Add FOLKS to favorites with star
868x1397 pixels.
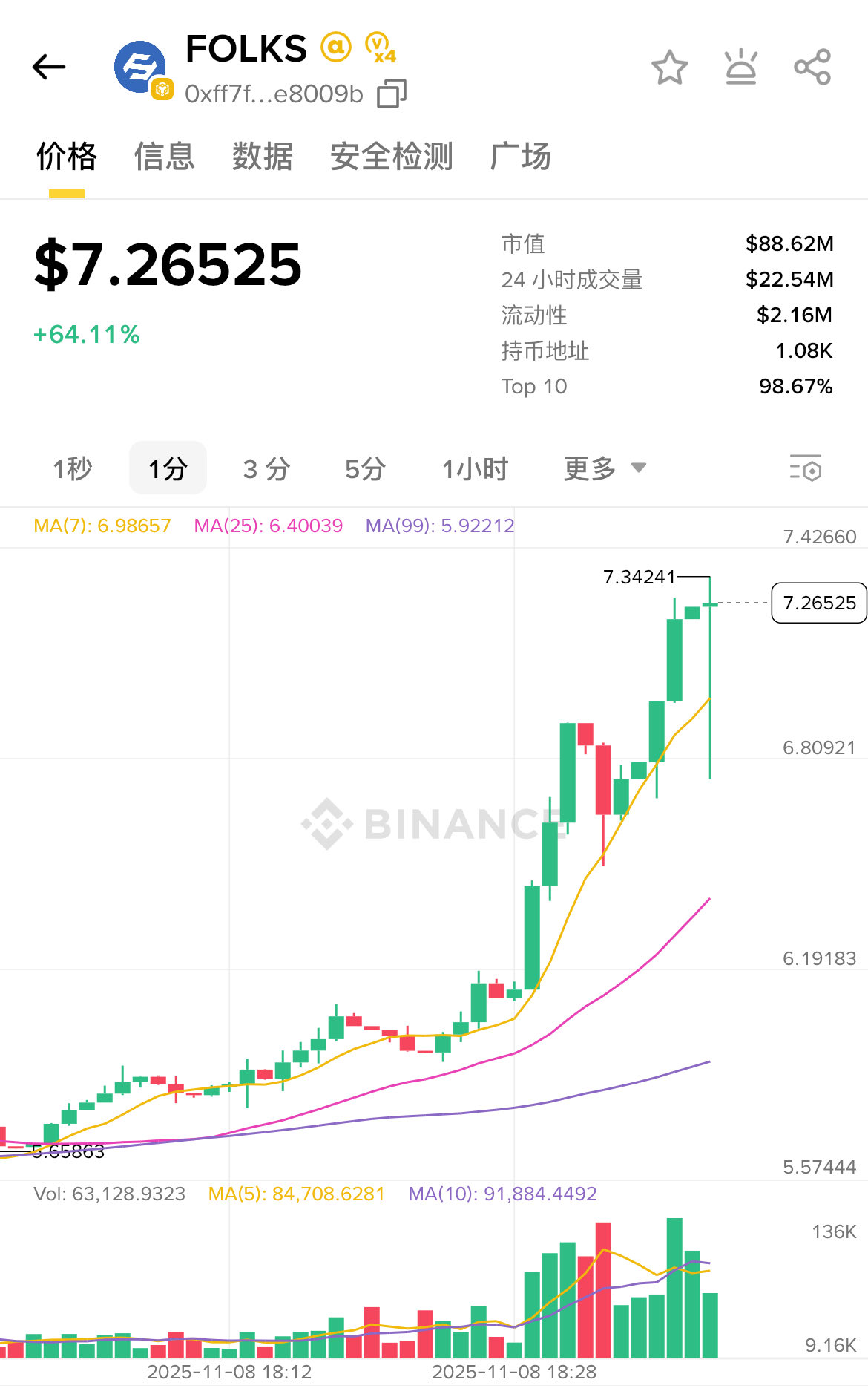click(x=669, y=68)
